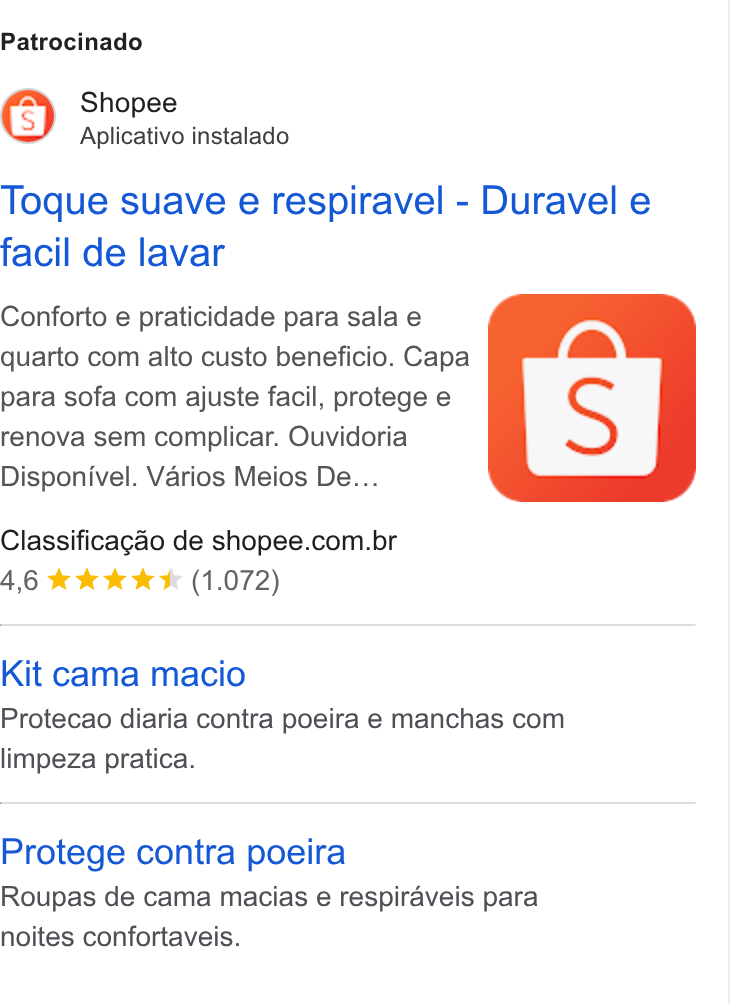Open the 'Protege contra poeira' sitelink

pyautogui.click(x=173, y=852)
